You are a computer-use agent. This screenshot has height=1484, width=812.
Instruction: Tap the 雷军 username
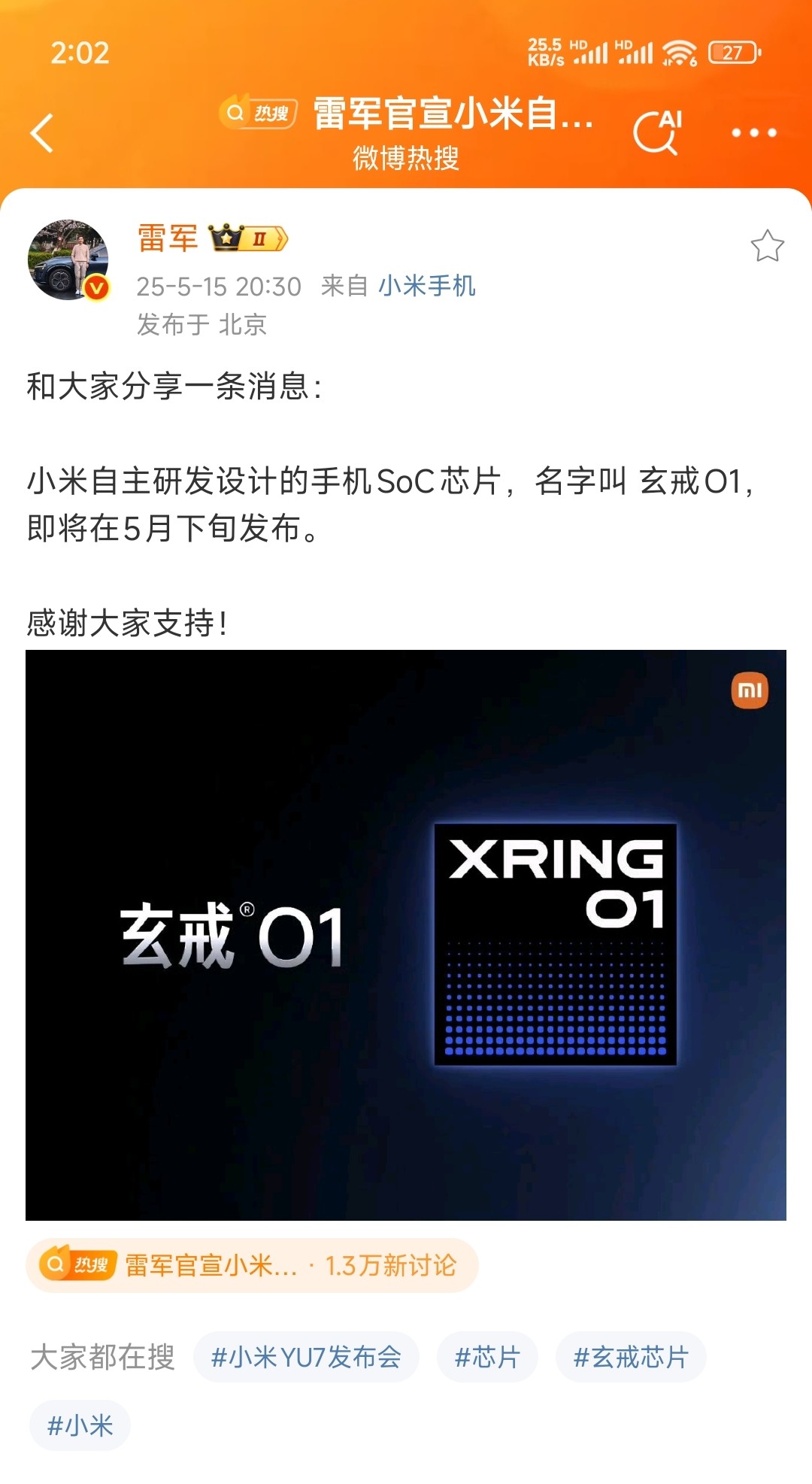point(168,238)
